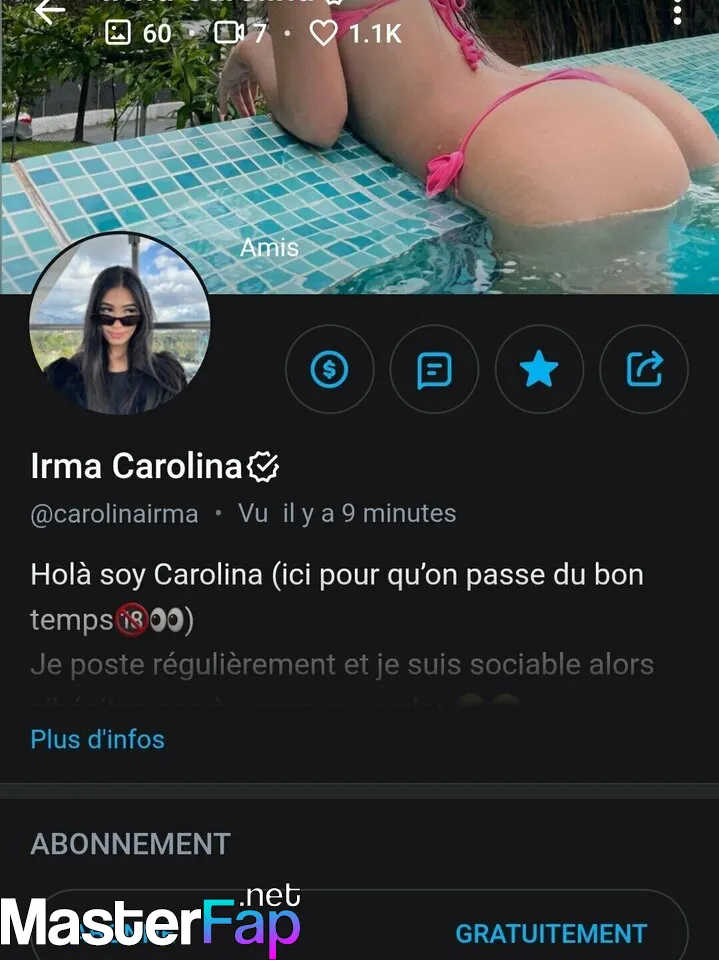Expand bio with Plus d'infos
This screenshot has height=960, width=719.
tap(97, 740)
